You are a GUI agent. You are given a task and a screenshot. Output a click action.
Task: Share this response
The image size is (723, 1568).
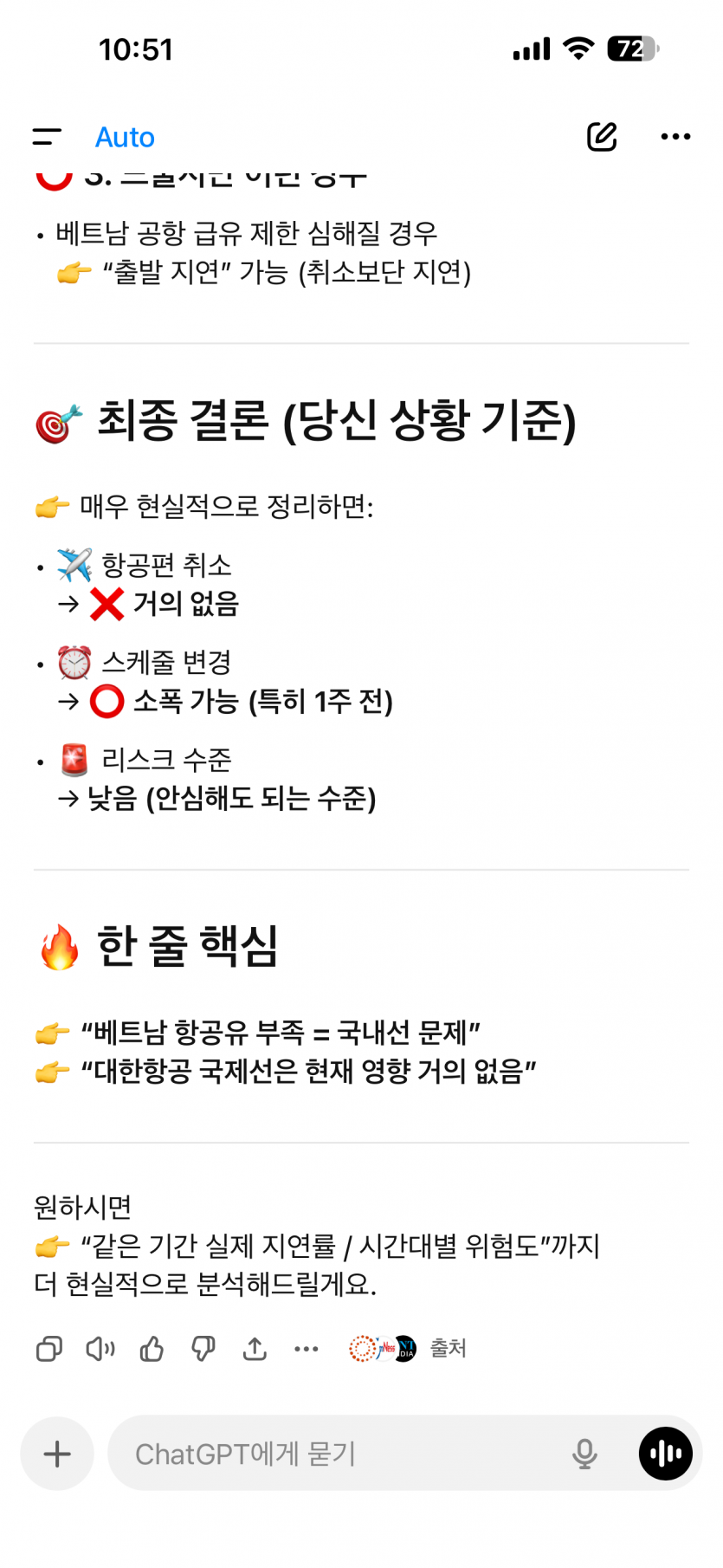(255, 1349)
